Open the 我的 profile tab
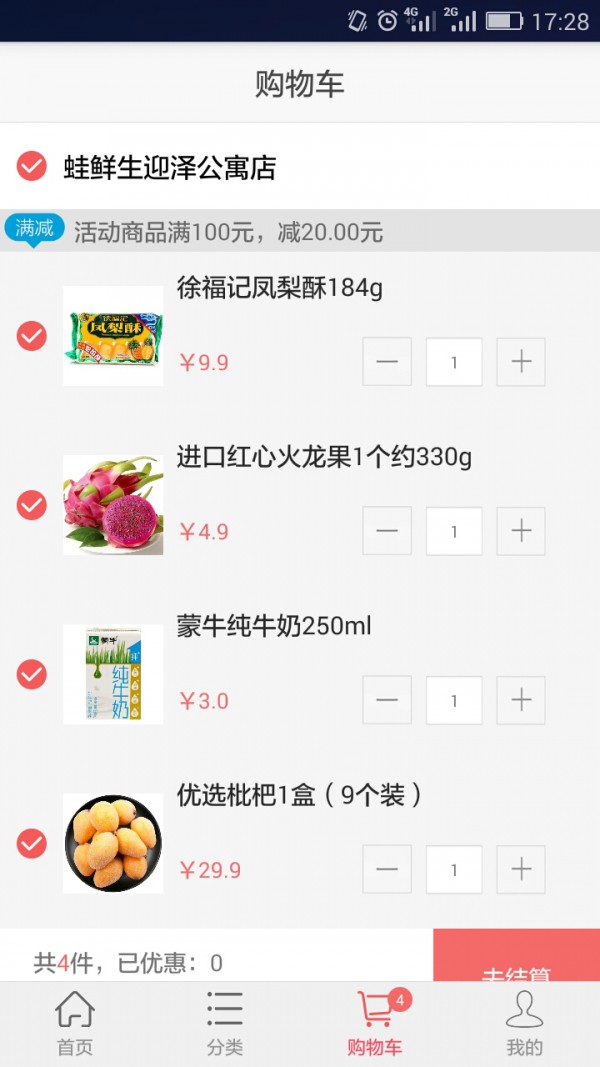600x1067 pixels. (x=524, y=1024)
